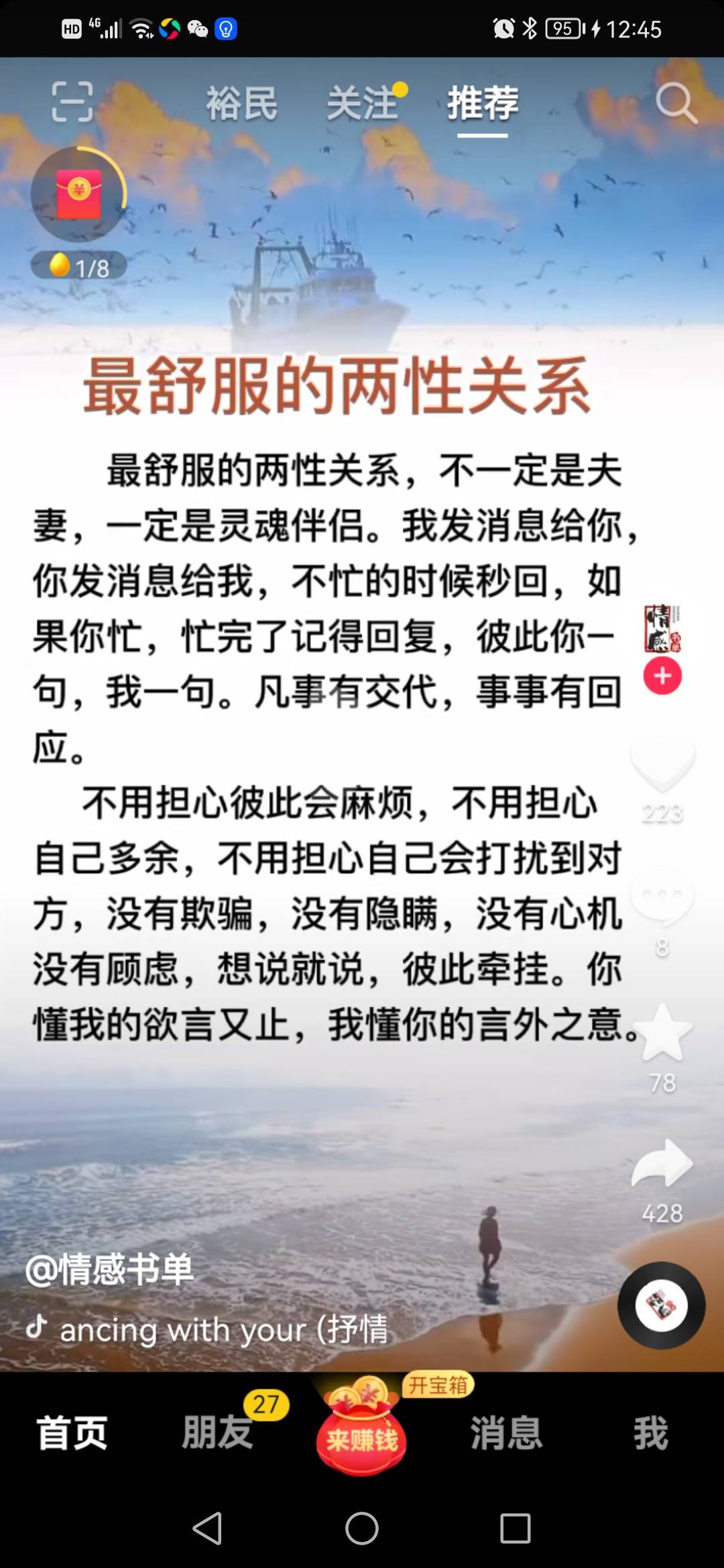
Task: Open the search function
Action: [x=677, y=102]
